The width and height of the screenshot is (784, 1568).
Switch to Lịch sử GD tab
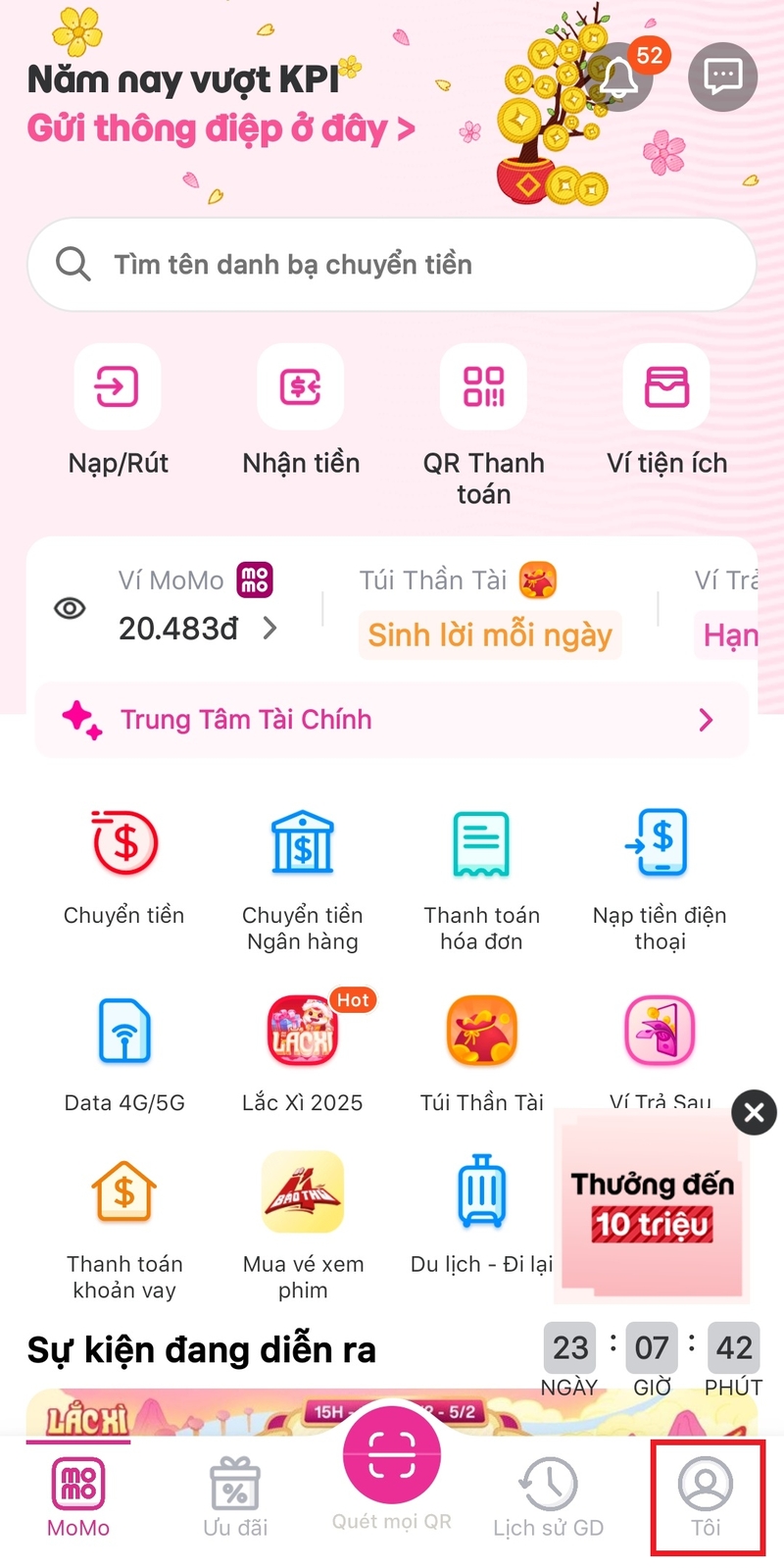point(548,1495)
